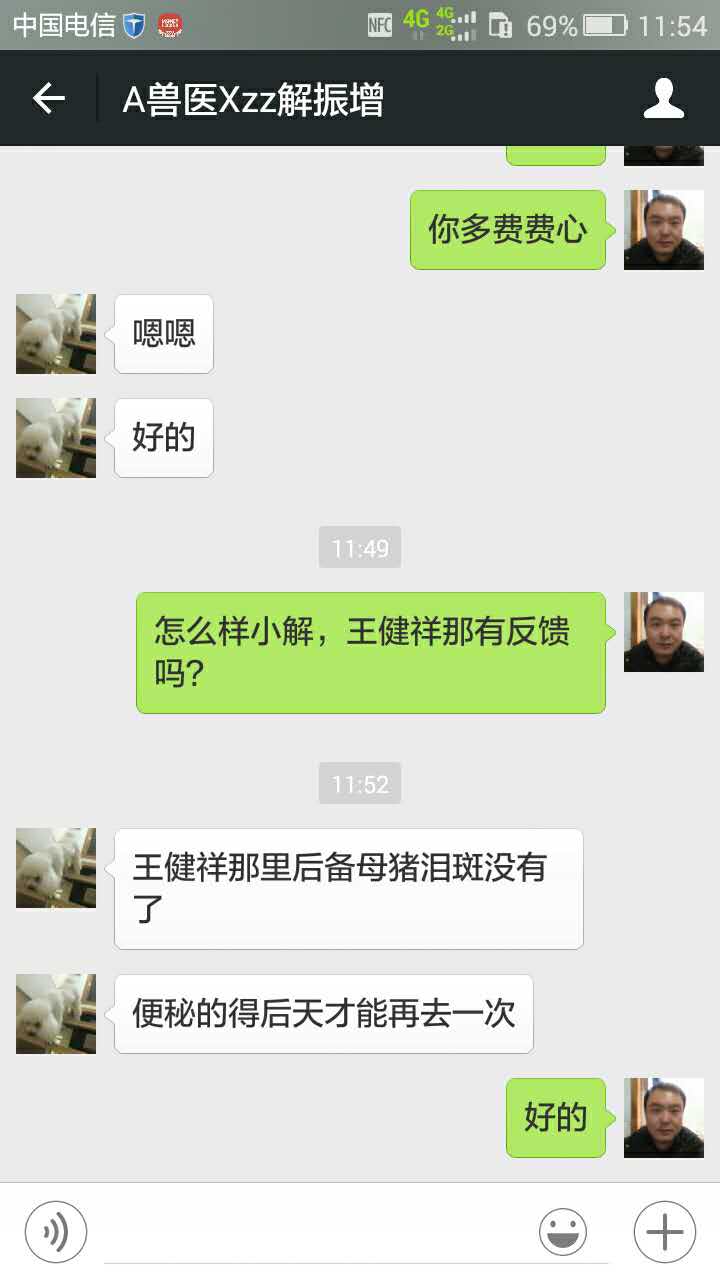Go back from the chat
Screen dimensions: 720x1280
48,98
